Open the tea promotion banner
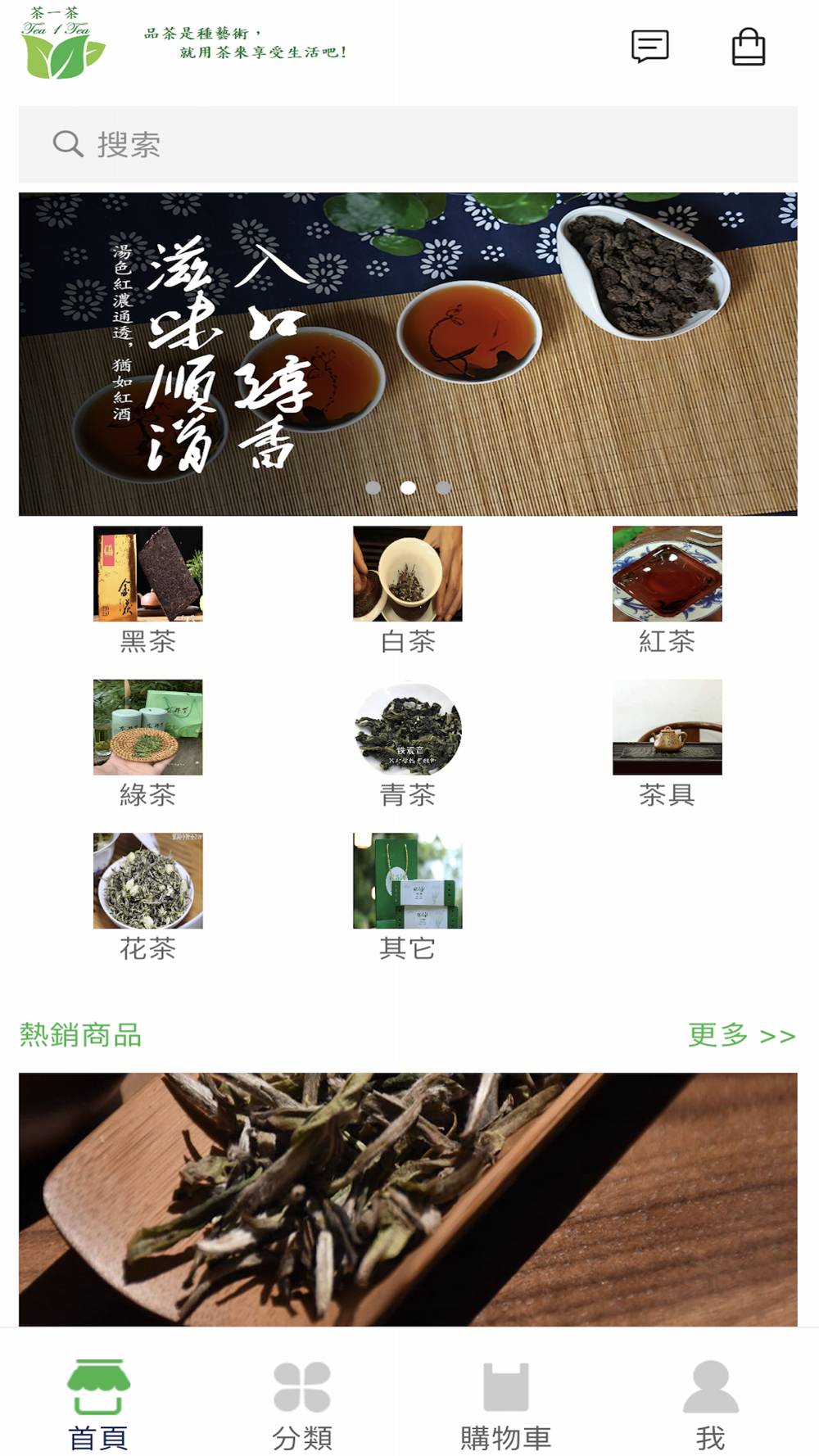 click(x=408, y=354)
